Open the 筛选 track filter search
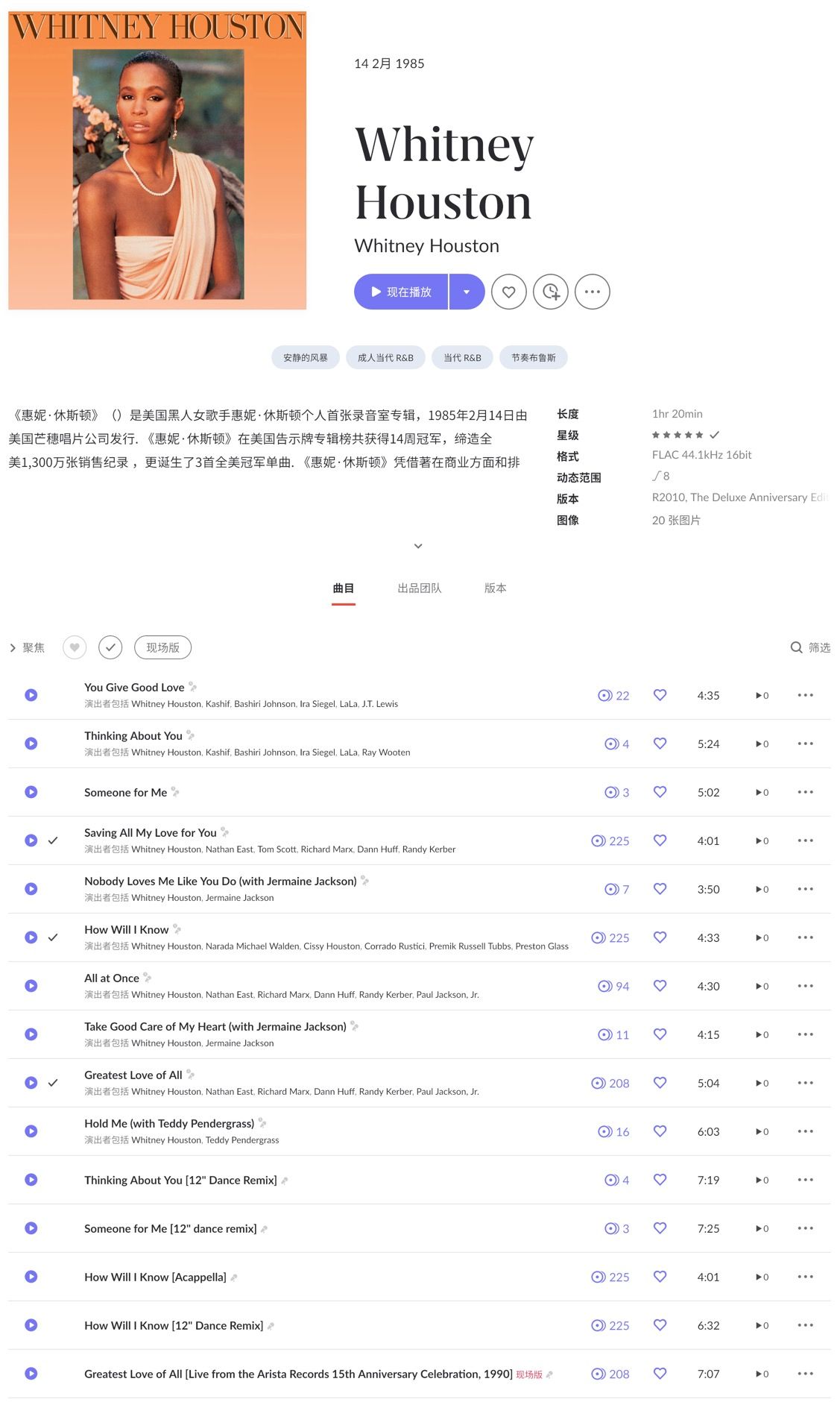The image size is (840, 1408). [810, 647]
